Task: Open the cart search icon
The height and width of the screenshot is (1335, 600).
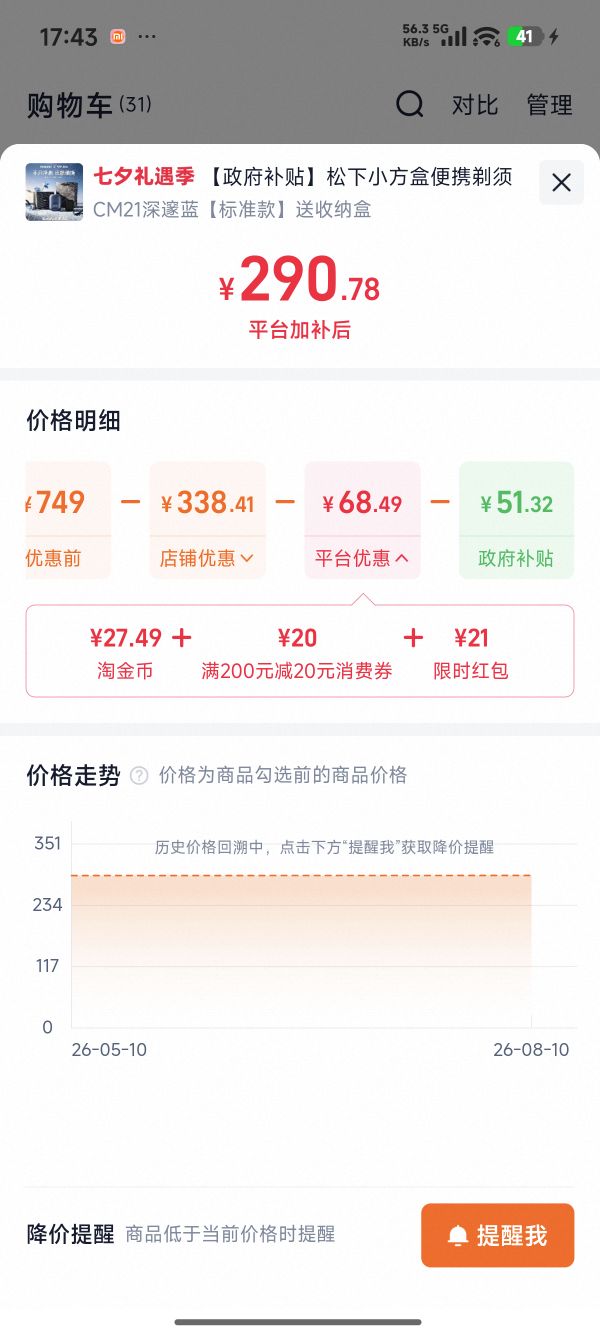Action: tap(410, 104)
